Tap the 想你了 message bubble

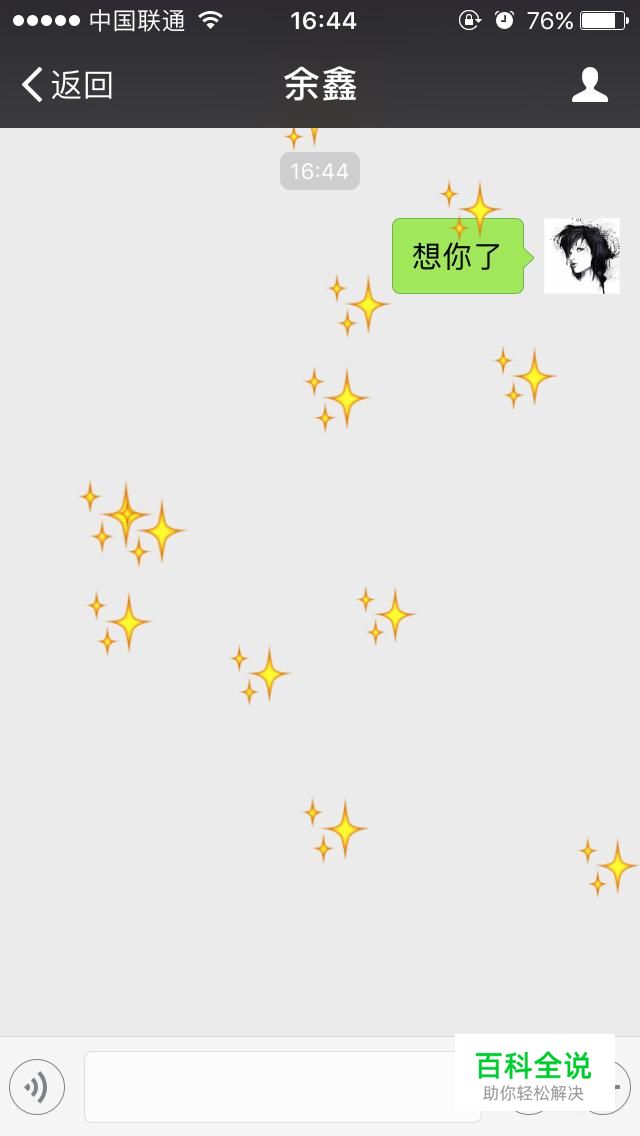pos(457,256)
